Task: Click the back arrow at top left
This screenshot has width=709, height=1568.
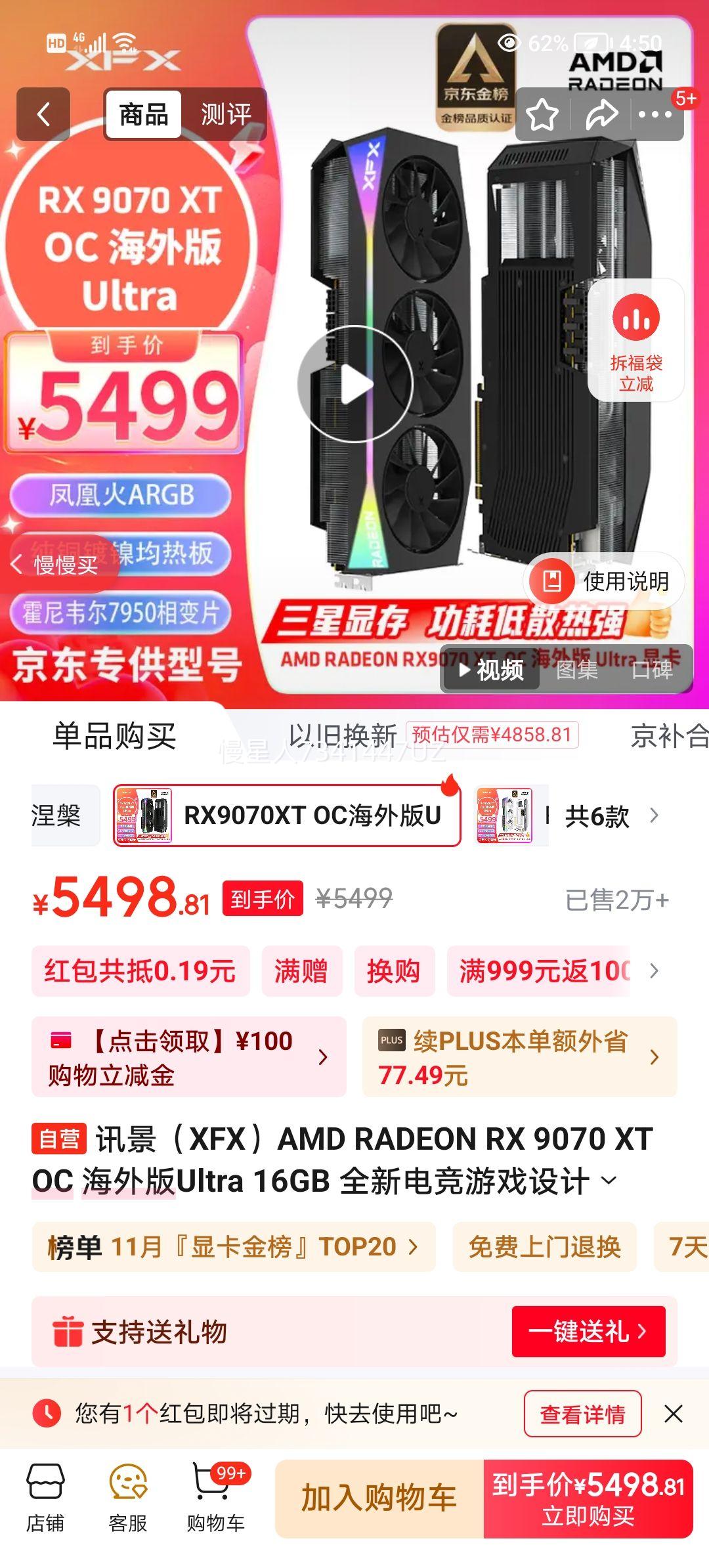Action: 43,114
